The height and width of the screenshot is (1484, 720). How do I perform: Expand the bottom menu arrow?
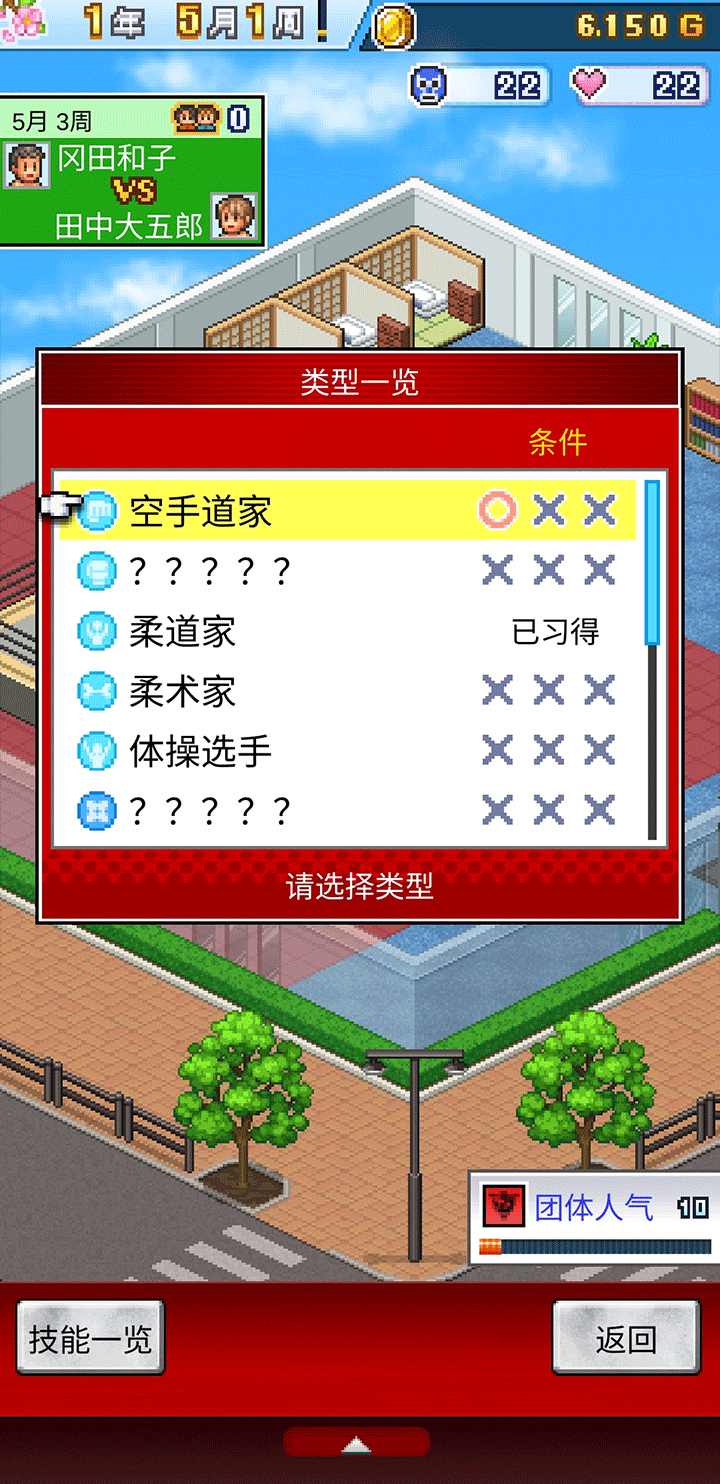[x=357, y=1443]
